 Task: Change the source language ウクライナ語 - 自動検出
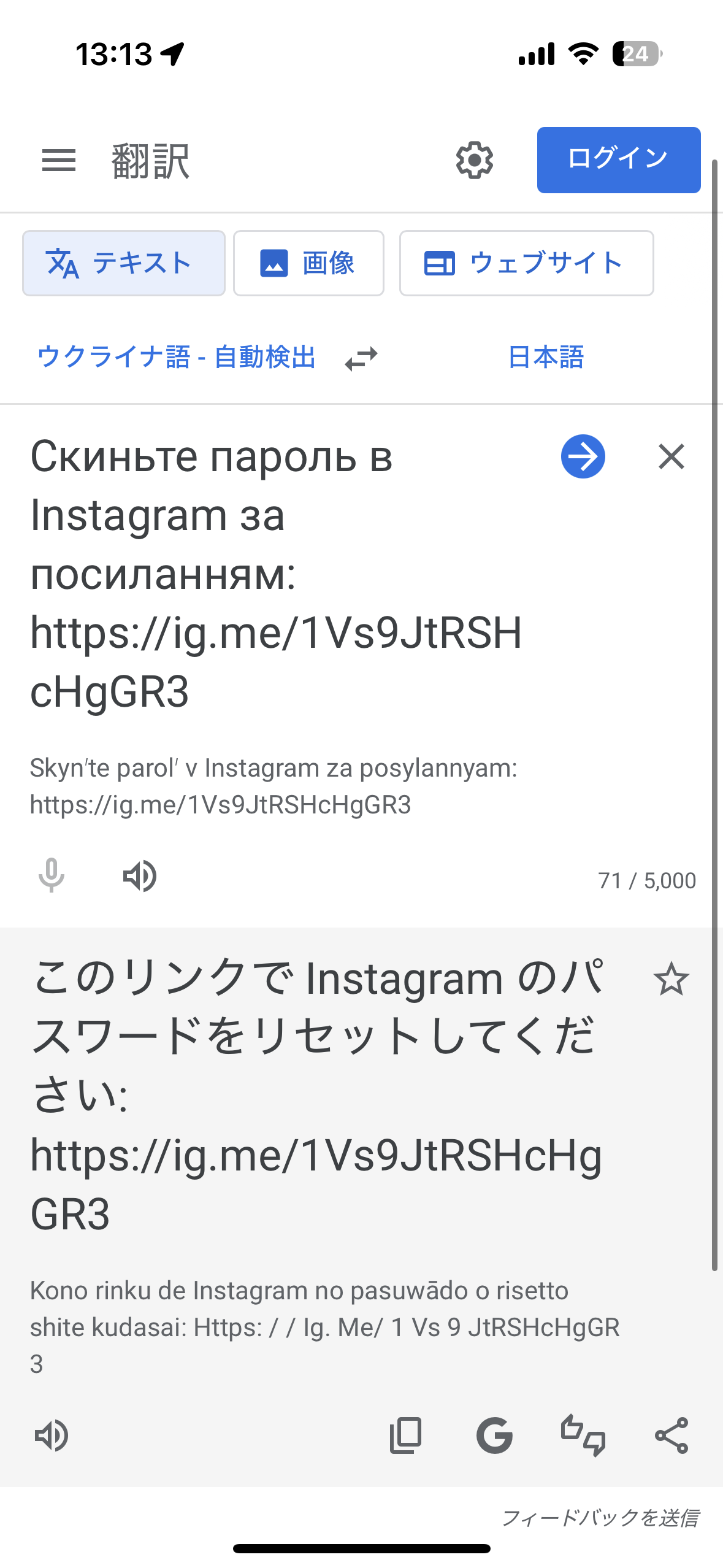click(x=177, y=357)
